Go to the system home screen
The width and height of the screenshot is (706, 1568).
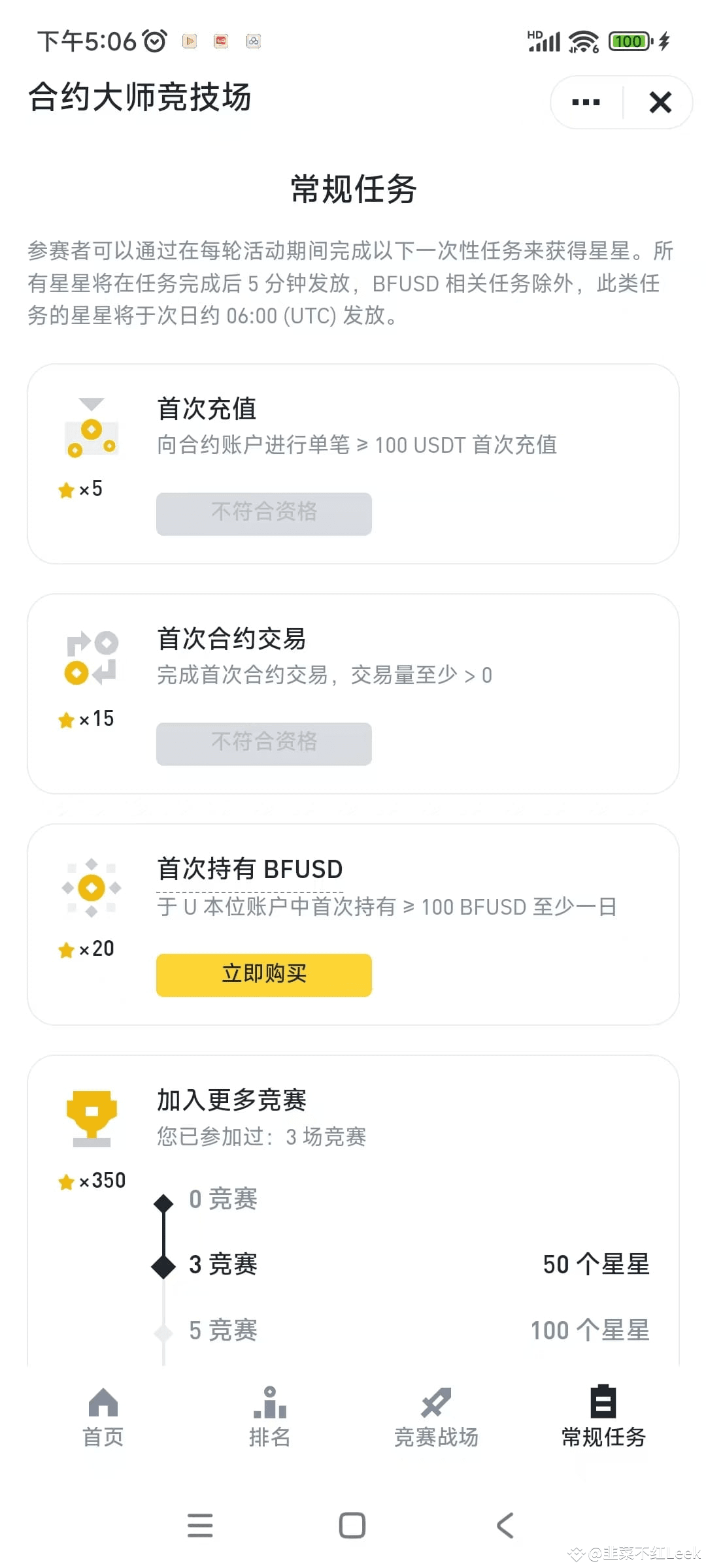click(352, 1526)
